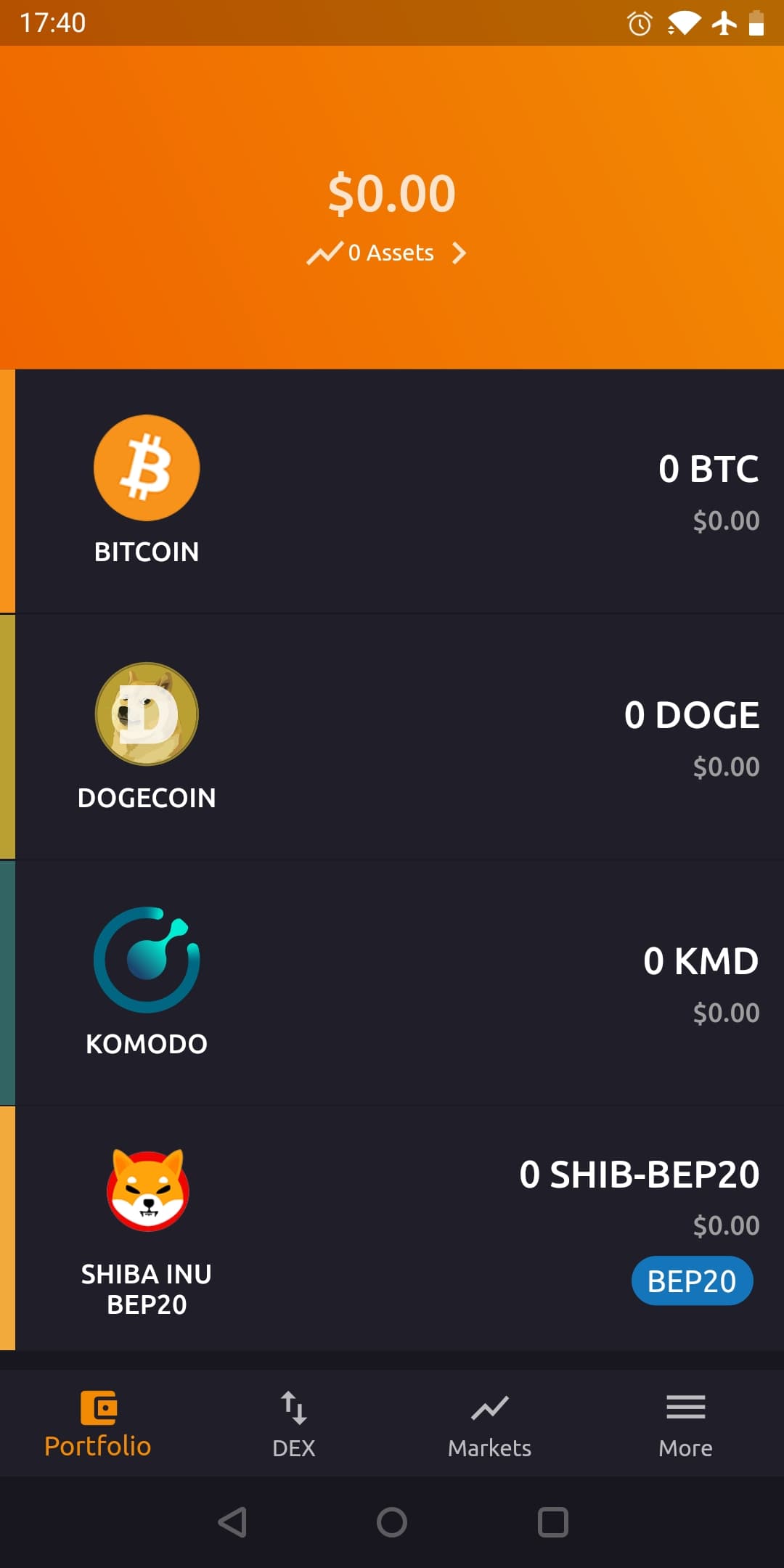The height and width of the screenshot is (1568, 784).
Task: Go to the home screen
Action: click(x=392, y=1522)
